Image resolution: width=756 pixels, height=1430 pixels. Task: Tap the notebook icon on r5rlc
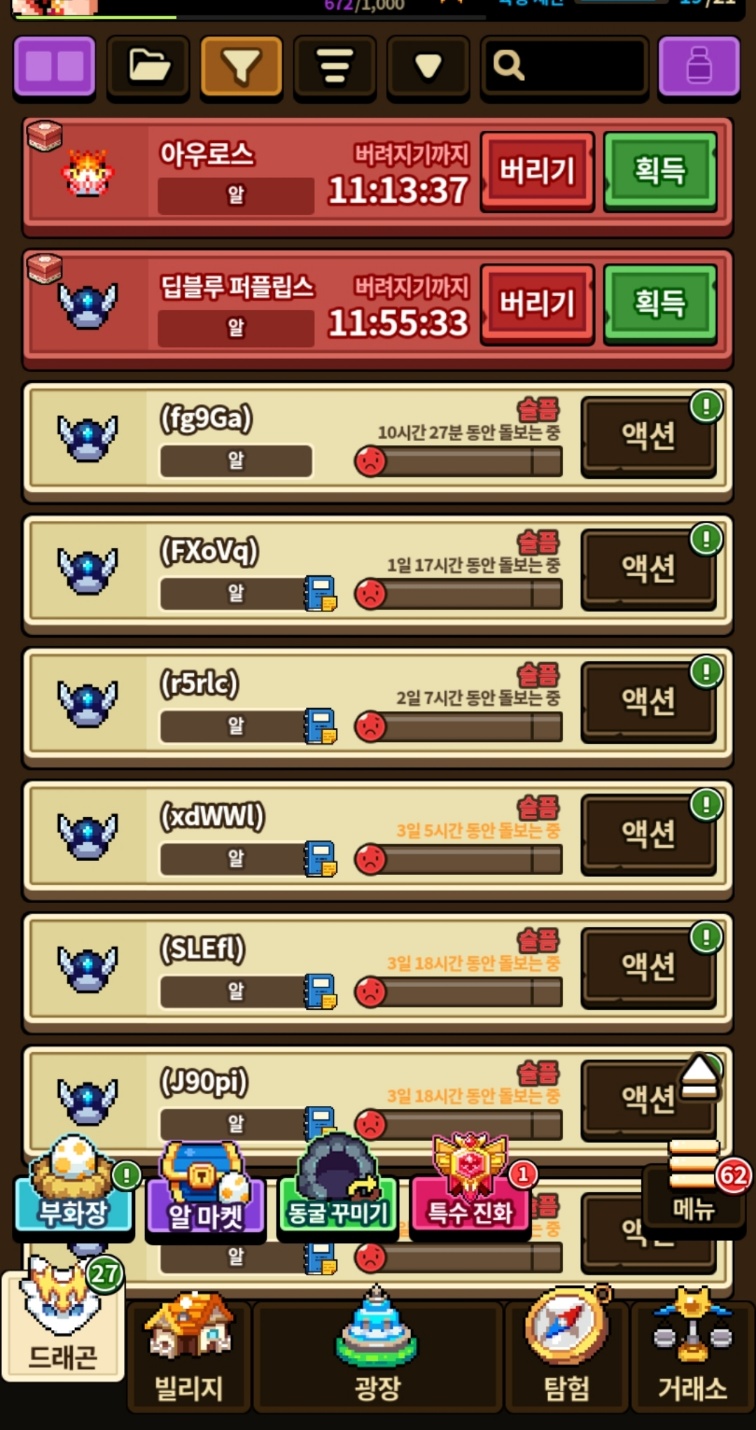pyautogui.click(x=320, y=726)
